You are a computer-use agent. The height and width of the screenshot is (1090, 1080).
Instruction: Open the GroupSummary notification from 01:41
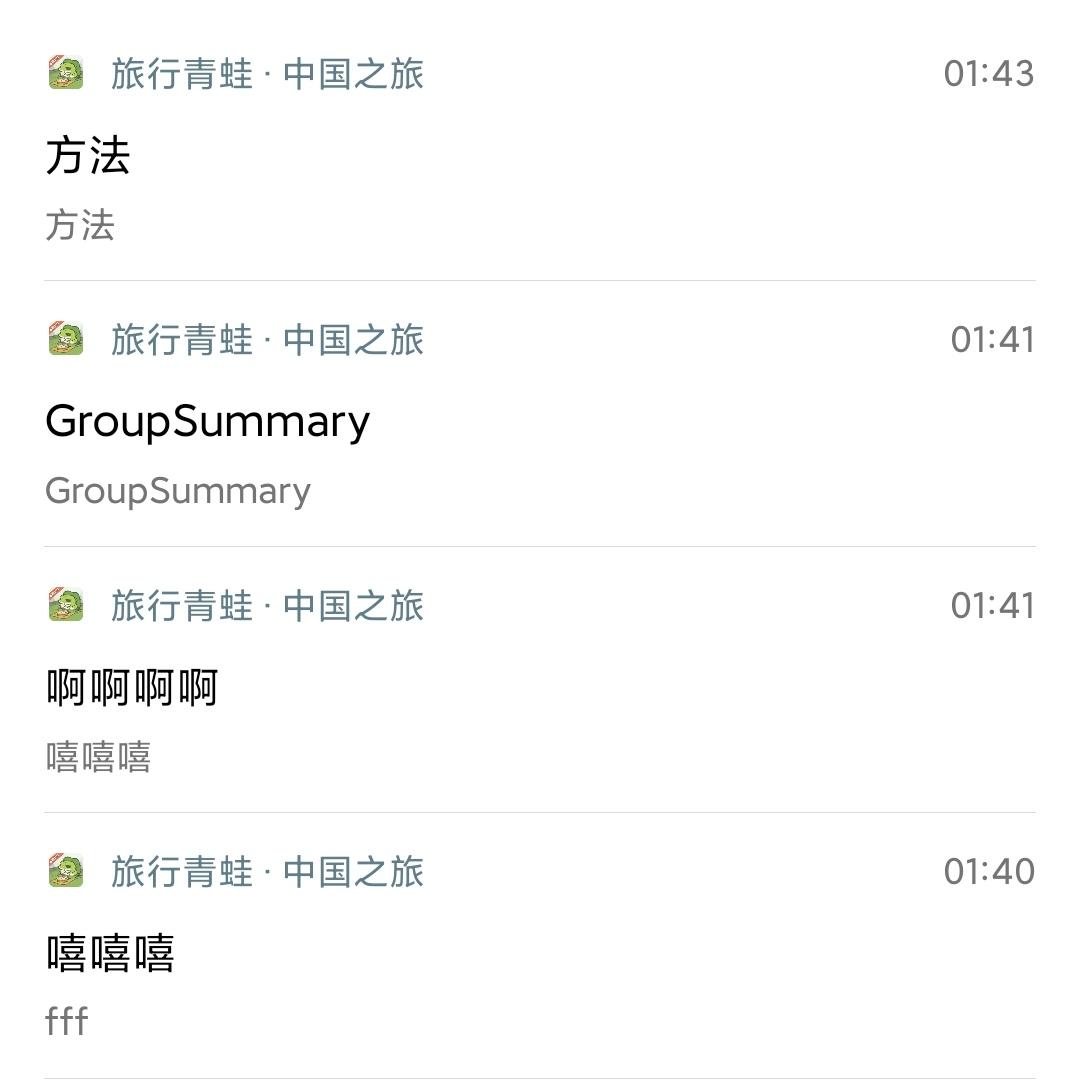(x=540, y=422)
